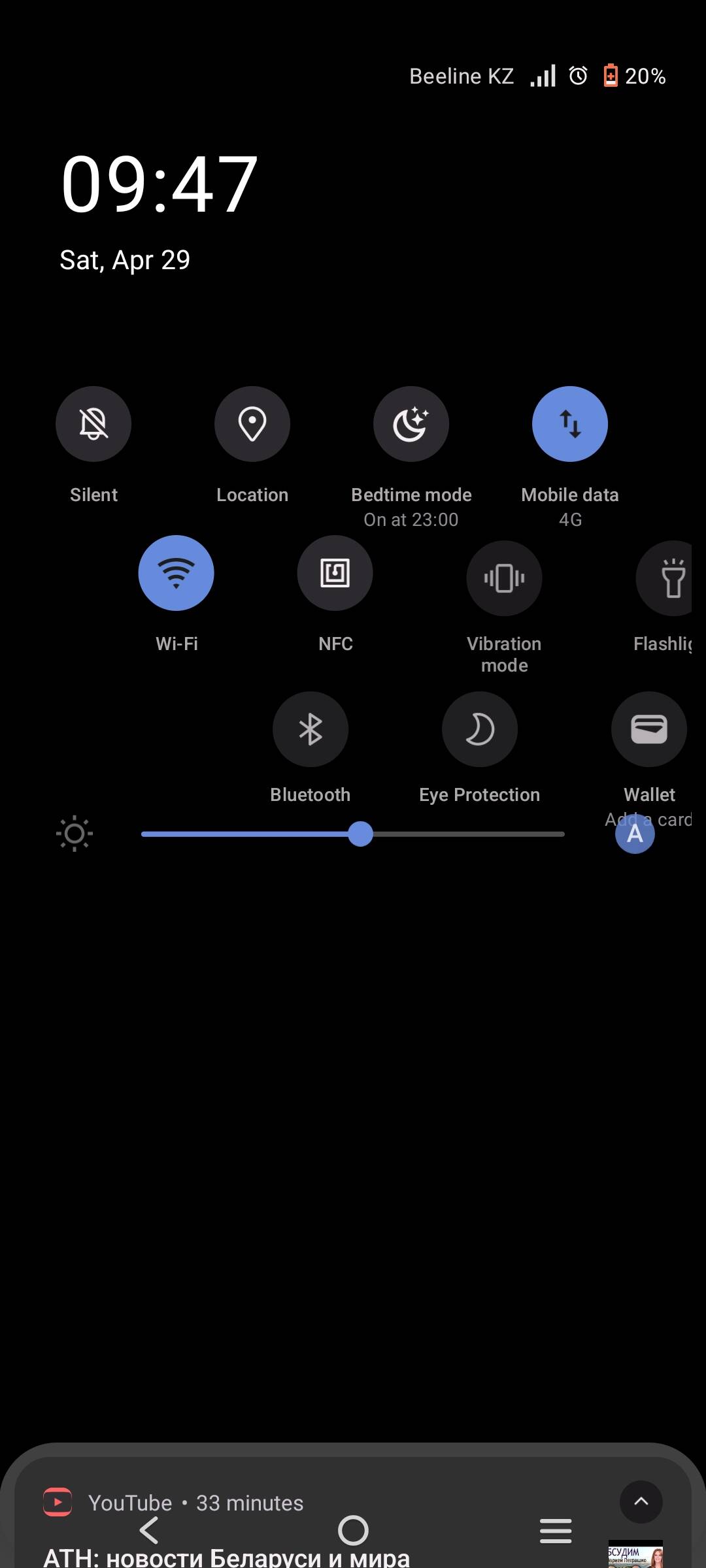
Task: Turn on Silent mode
Action: point(93,424)
